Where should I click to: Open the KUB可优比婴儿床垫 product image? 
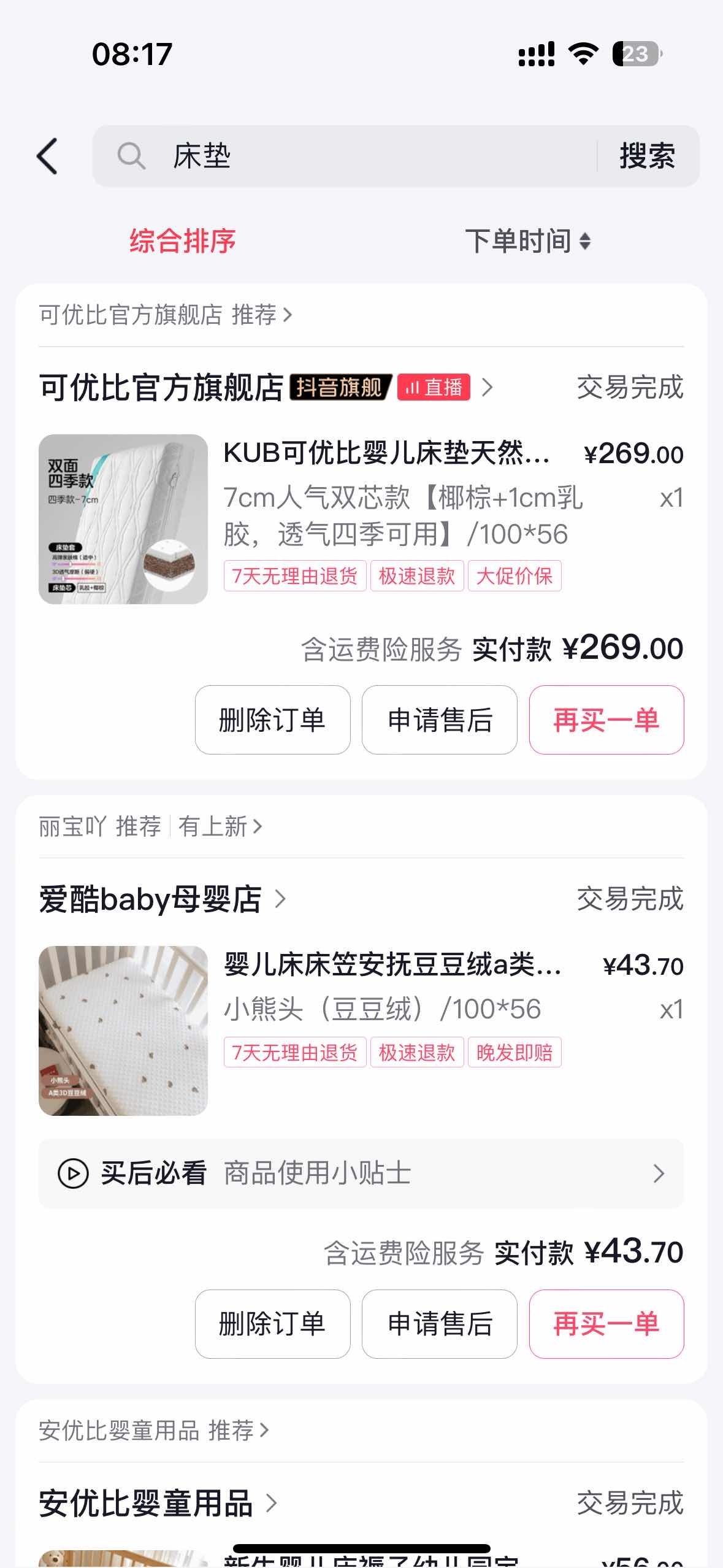click(123, 519)
